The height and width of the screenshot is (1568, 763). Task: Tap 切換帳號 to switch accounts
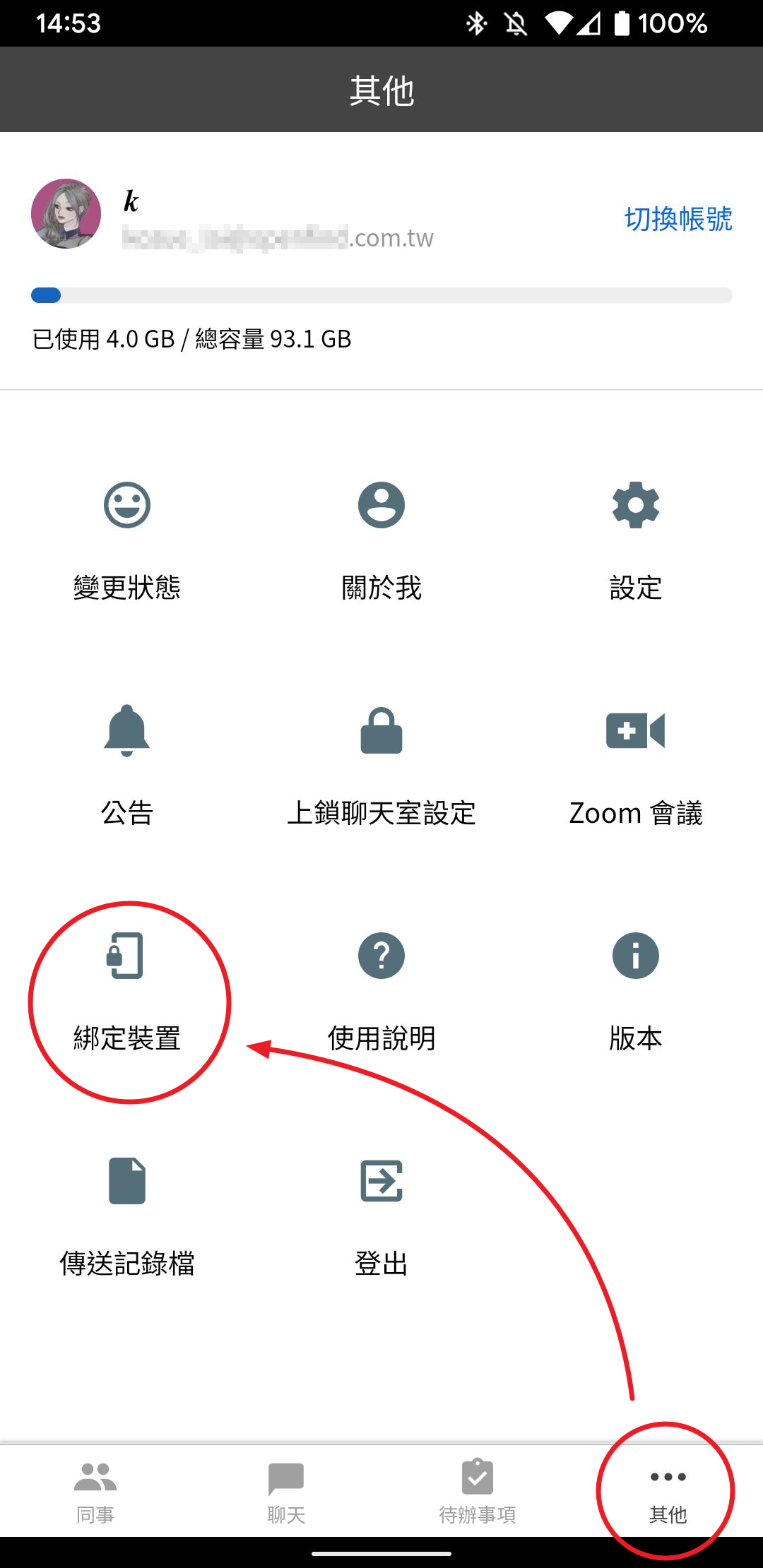click(678, 220)
